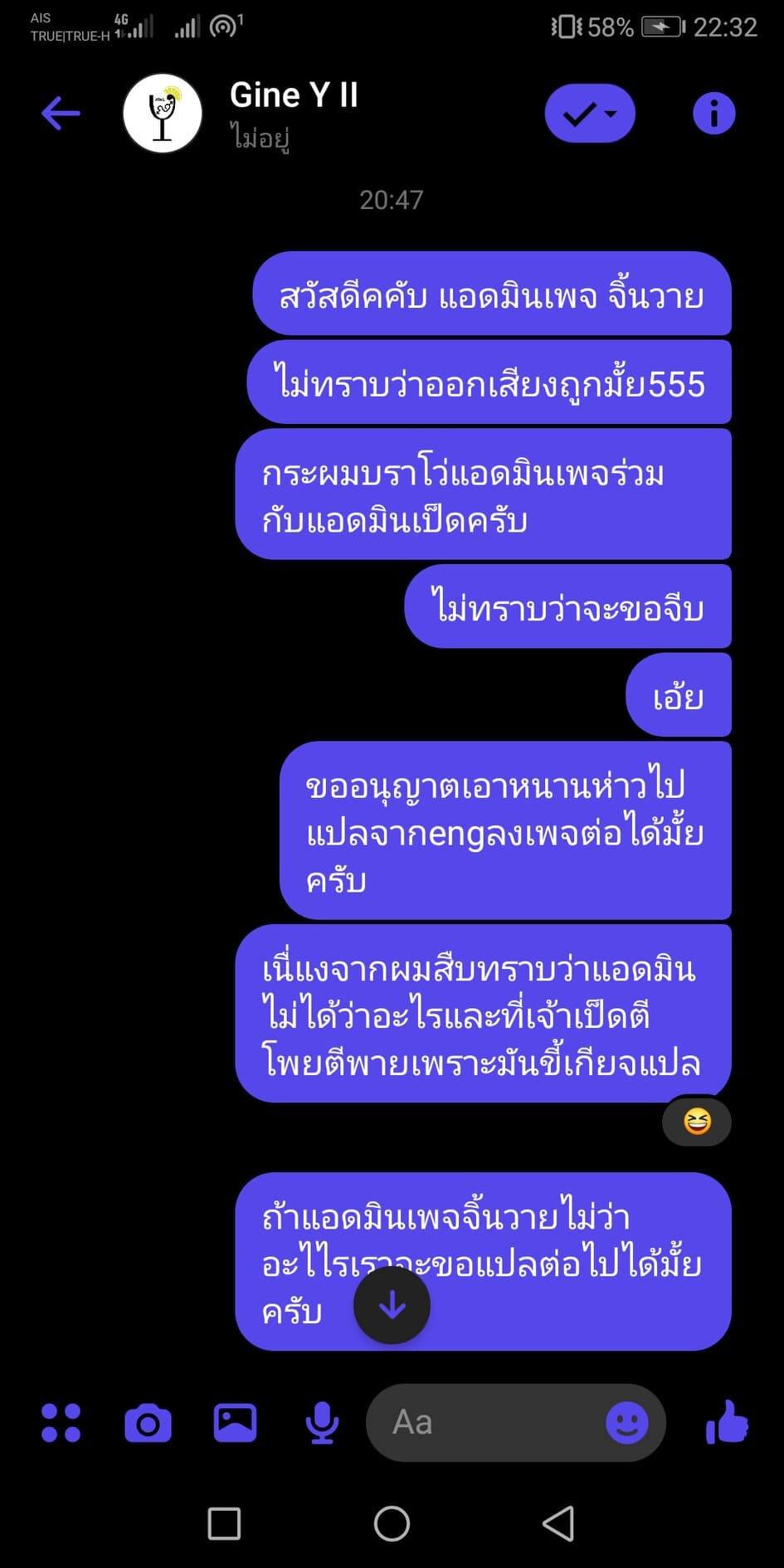Open recent apps from navigation bar
The width and height of the screenshot is (784, 1568).
[224, 1523]
